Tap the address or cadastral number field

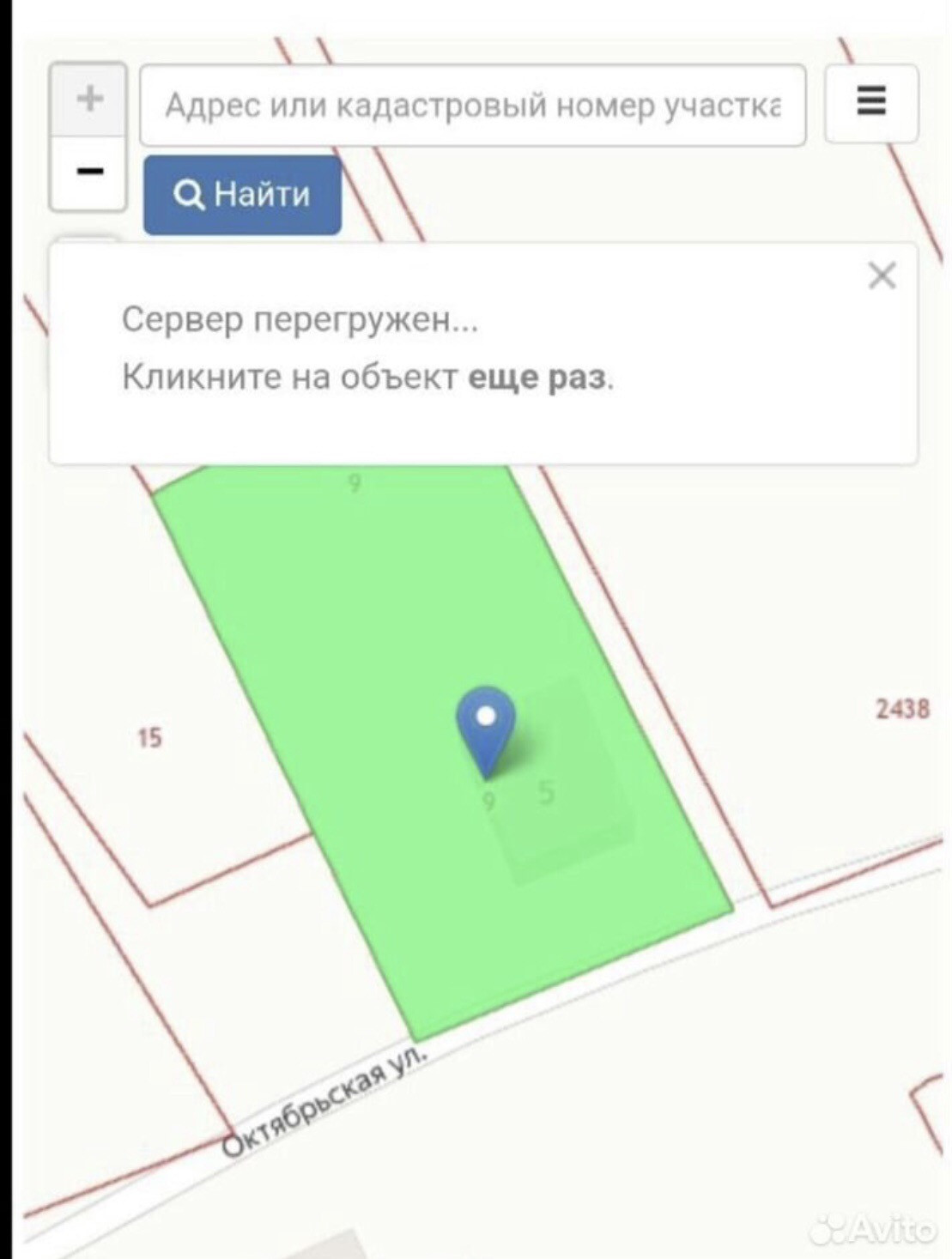coord(472,106)
